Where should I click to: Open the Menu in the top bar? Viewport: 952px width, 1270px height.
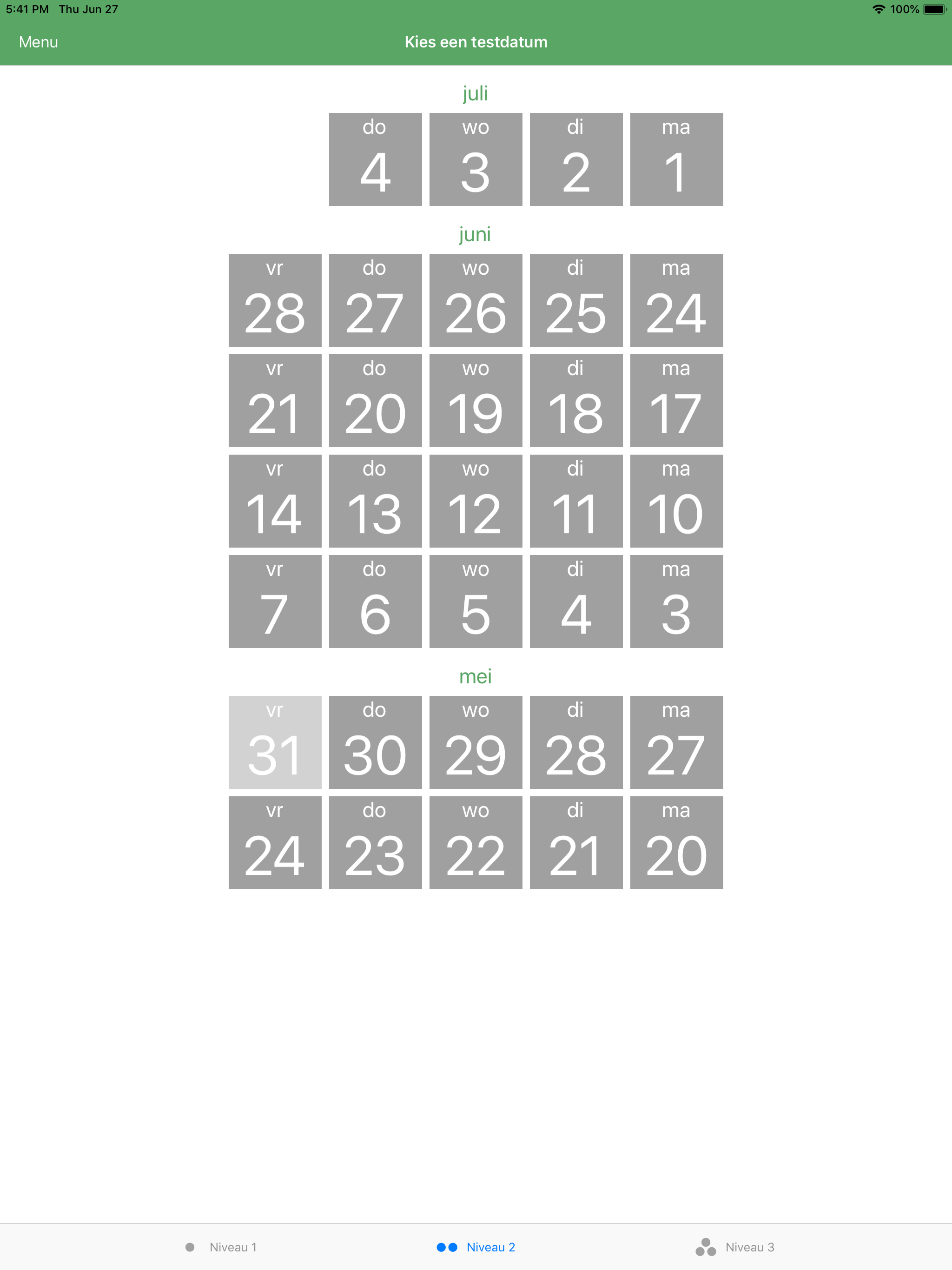coord(38,41)
